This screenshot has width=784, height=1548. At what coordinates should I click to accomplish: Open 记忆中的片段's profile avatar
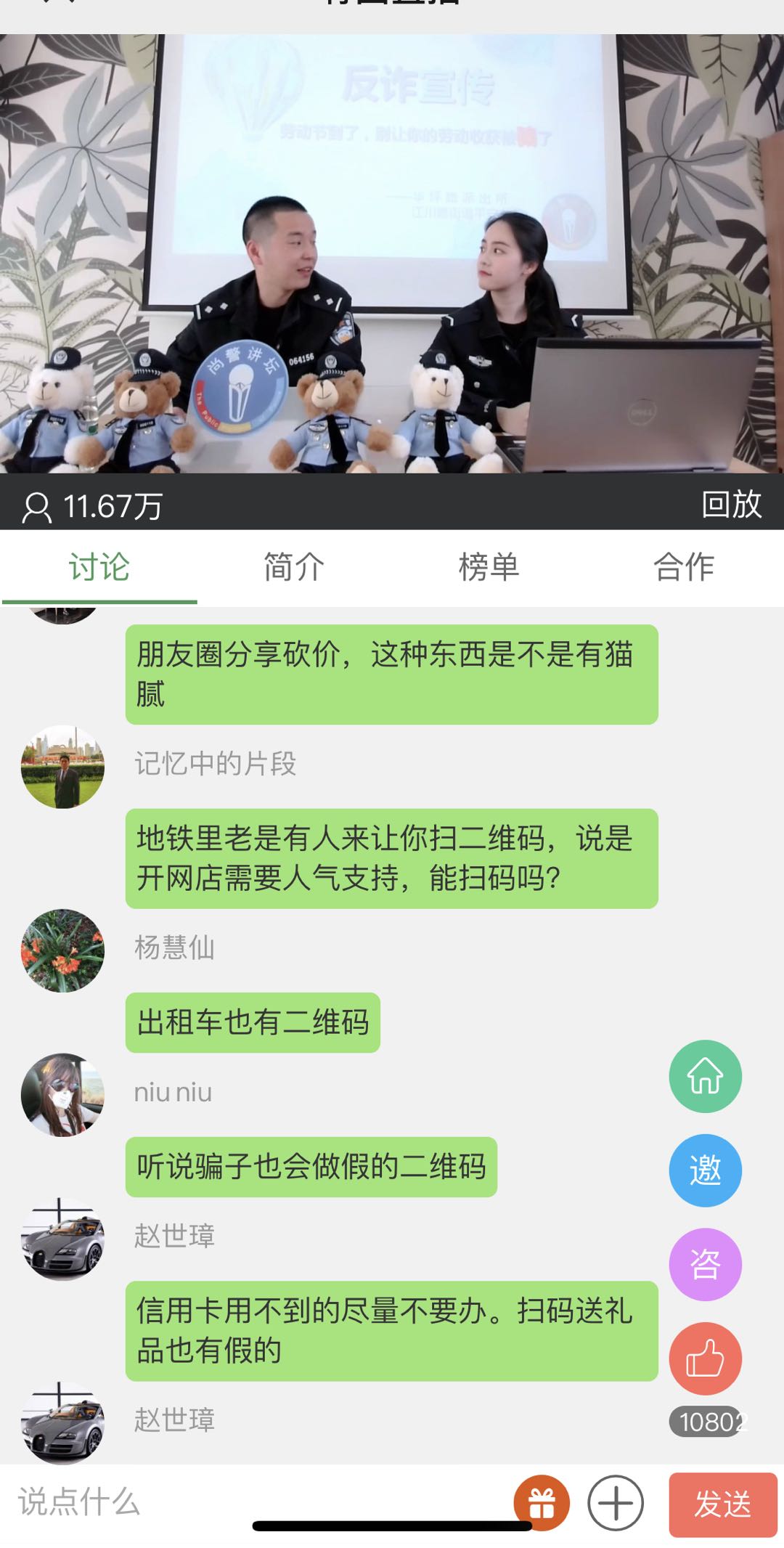pos(62,767)
